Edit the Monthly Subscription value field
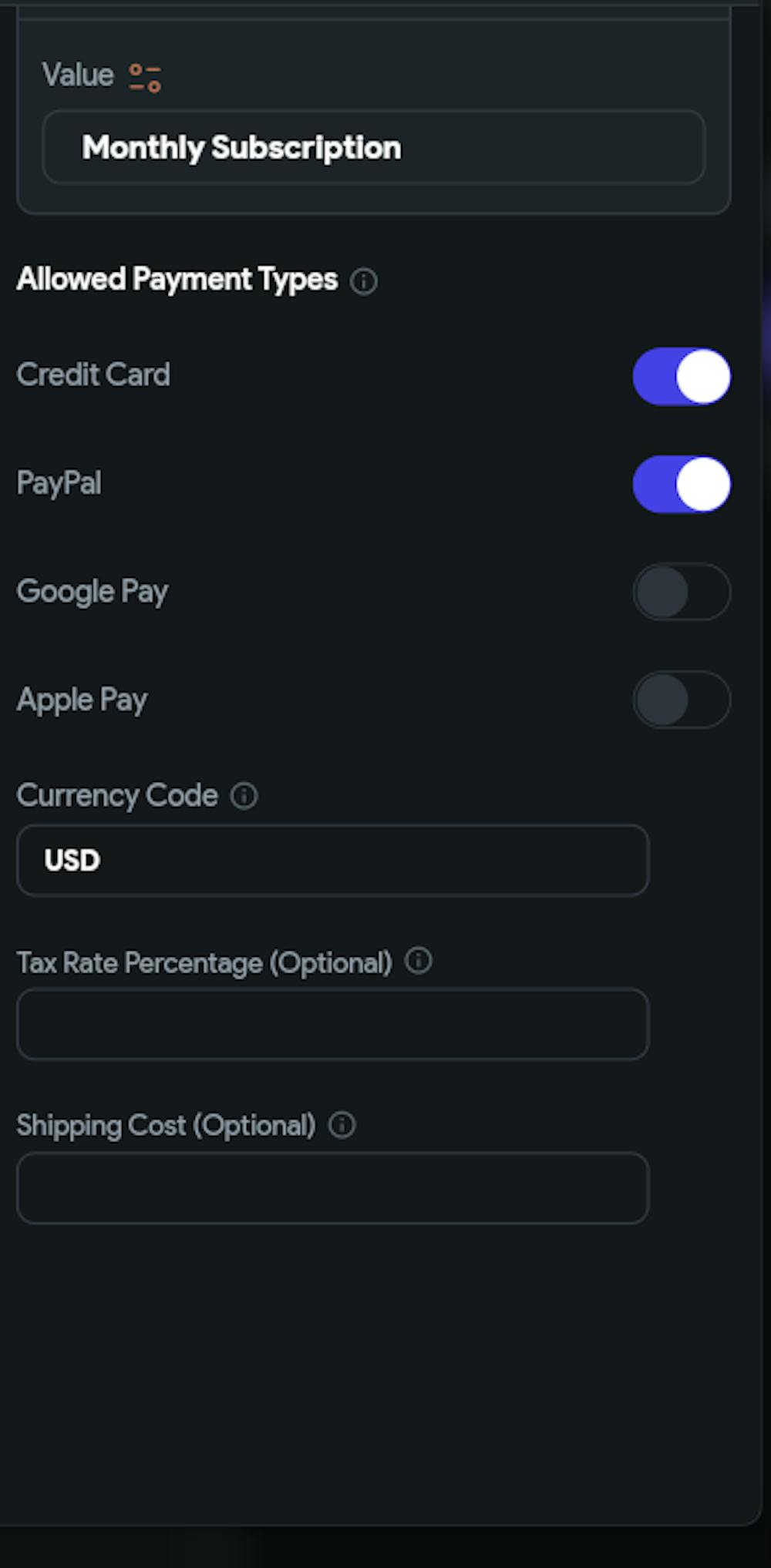The height and width of the screenshot is (1568, 771). tap(373, 147)
